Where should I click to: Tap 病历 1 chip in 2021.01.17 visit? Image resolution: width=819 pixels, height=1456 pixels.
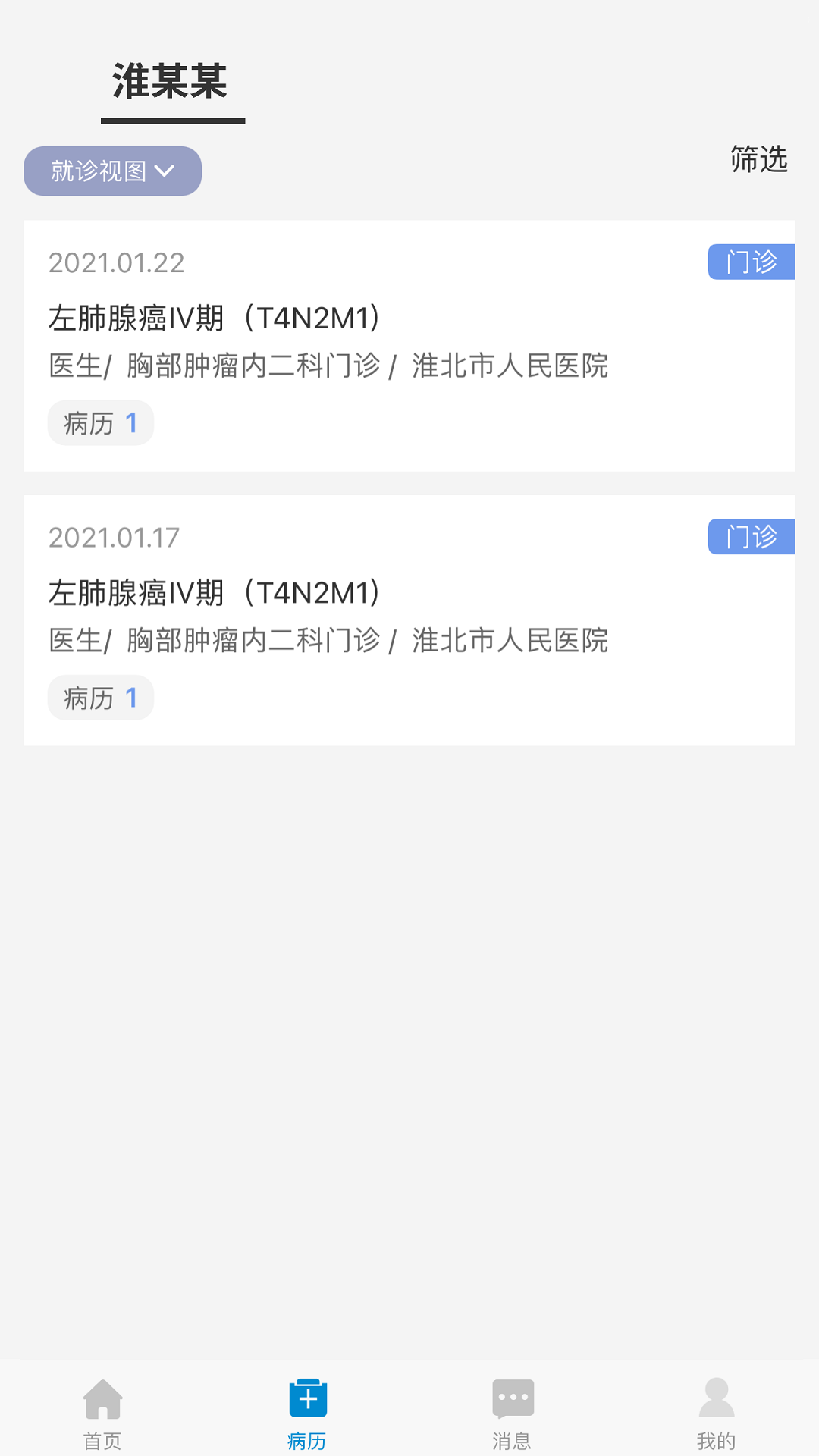pyautogui.click(x=101, y=698)
